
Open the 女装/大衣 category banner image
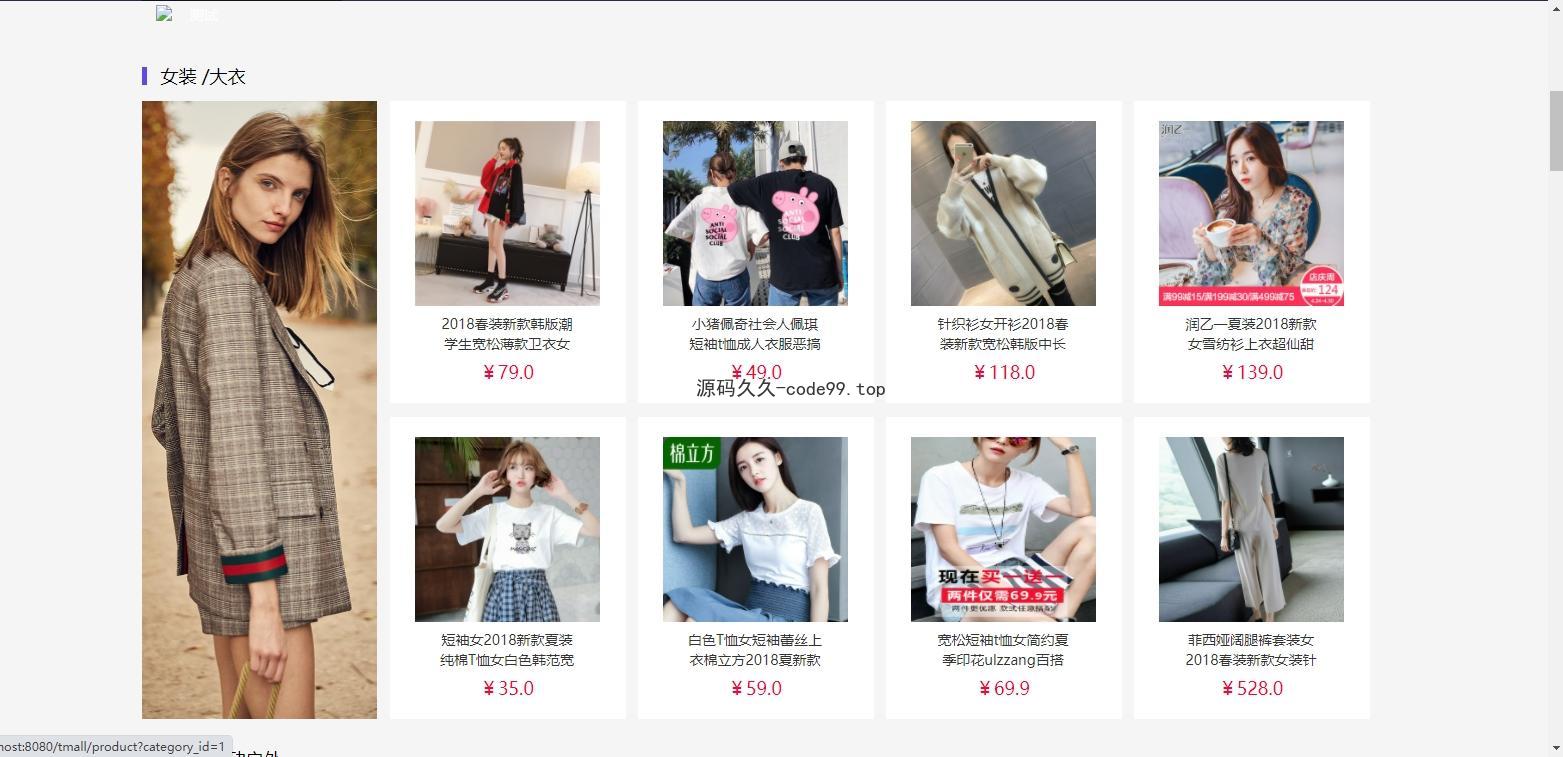[259, 409]
